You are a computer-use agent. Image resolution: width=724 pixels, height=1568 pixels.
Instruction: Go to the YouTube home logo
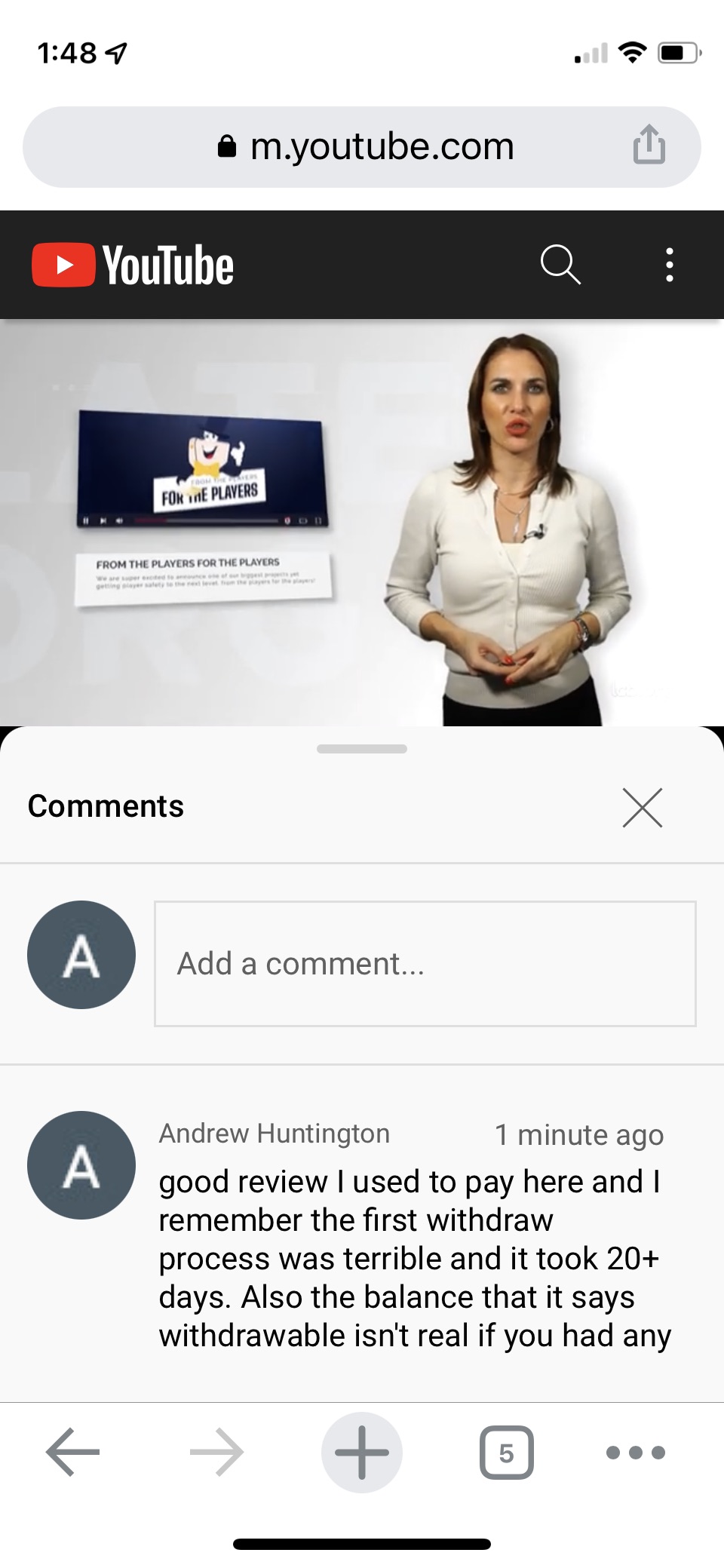point(133,265)
